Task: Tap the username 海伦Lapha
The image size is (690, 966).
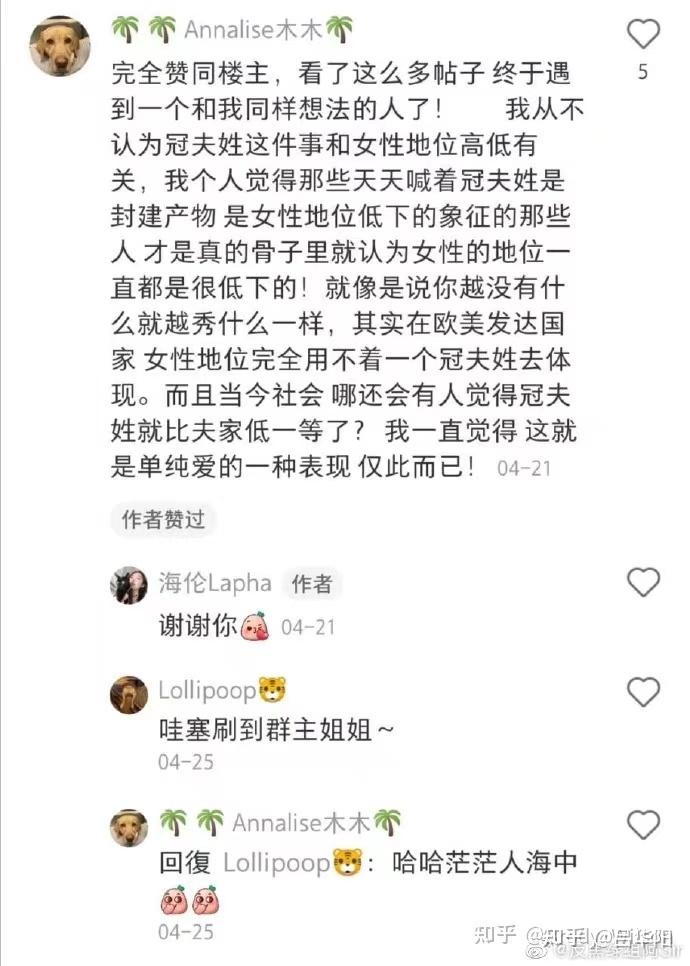Action: (215, 582)
